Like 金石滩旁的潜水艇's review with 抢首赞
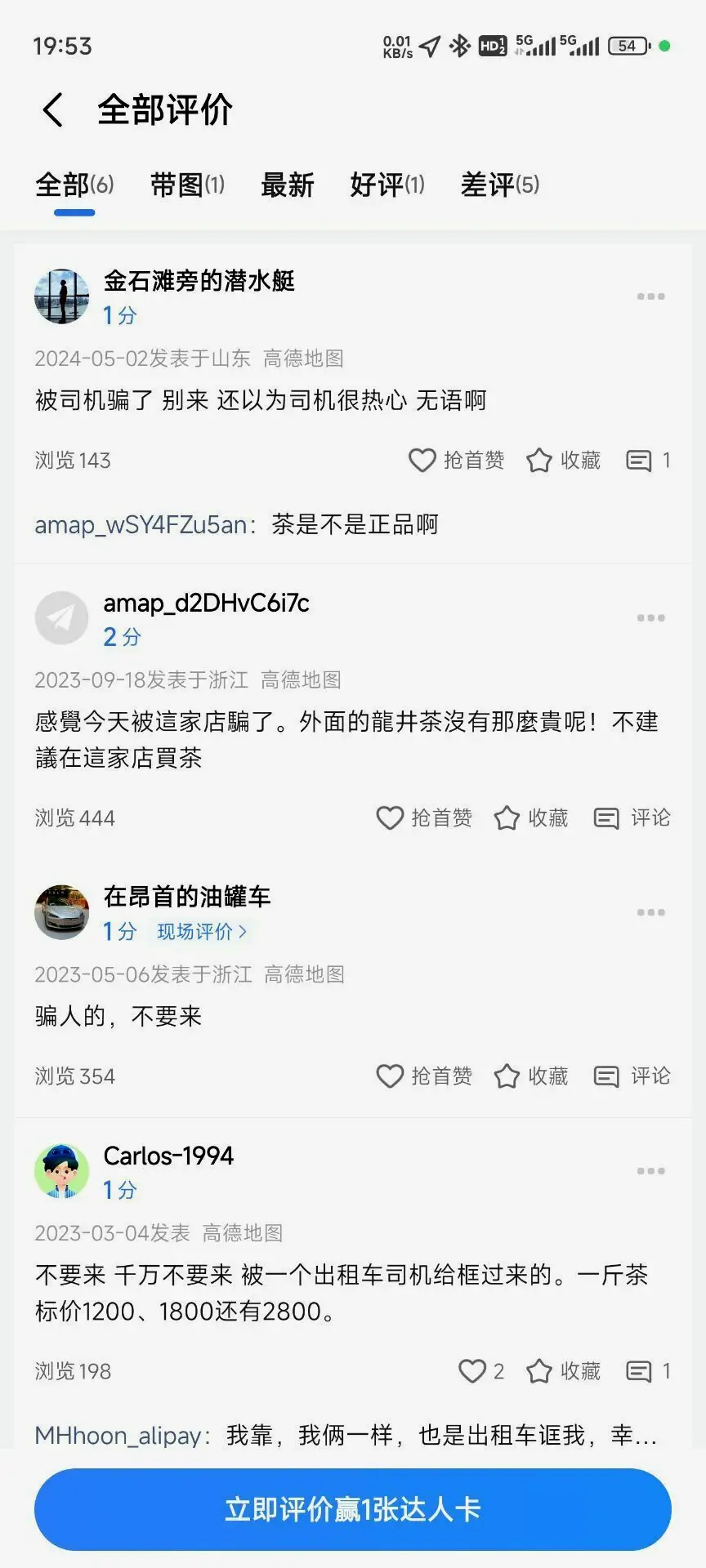 tap(456, 461)
